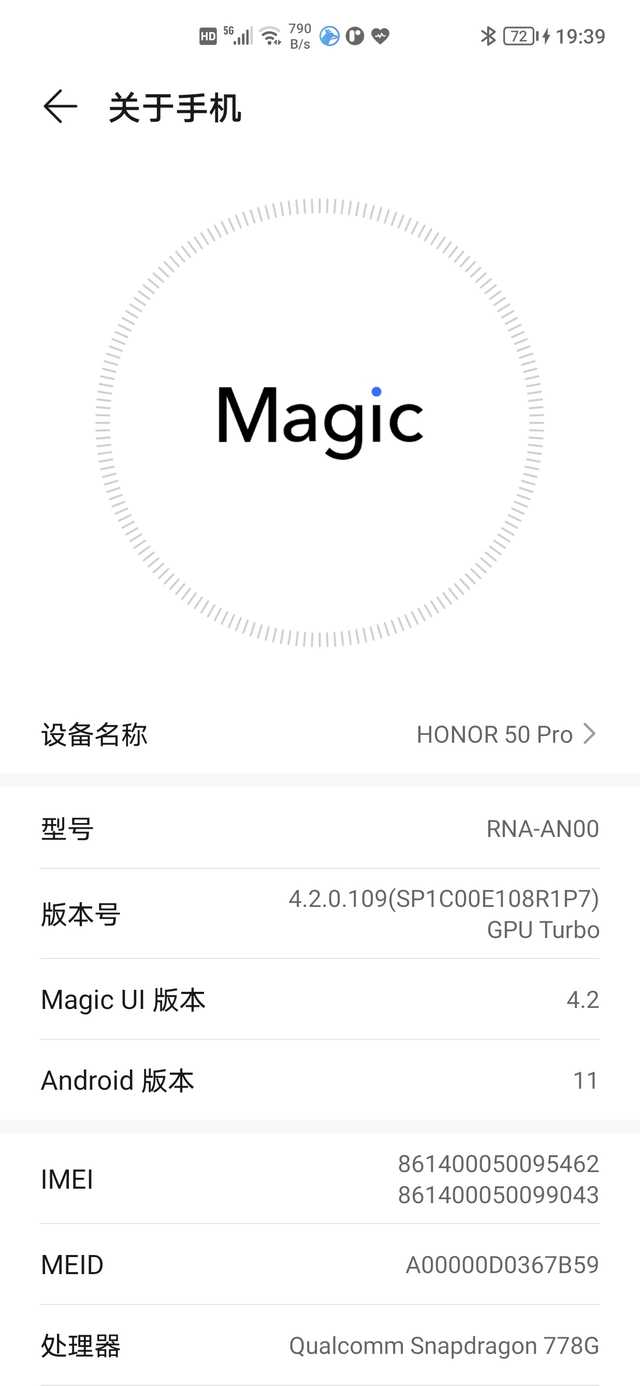Go back from 关于手机 page
This screenshot has width=640, height=1386.
[x=60, y=107]
